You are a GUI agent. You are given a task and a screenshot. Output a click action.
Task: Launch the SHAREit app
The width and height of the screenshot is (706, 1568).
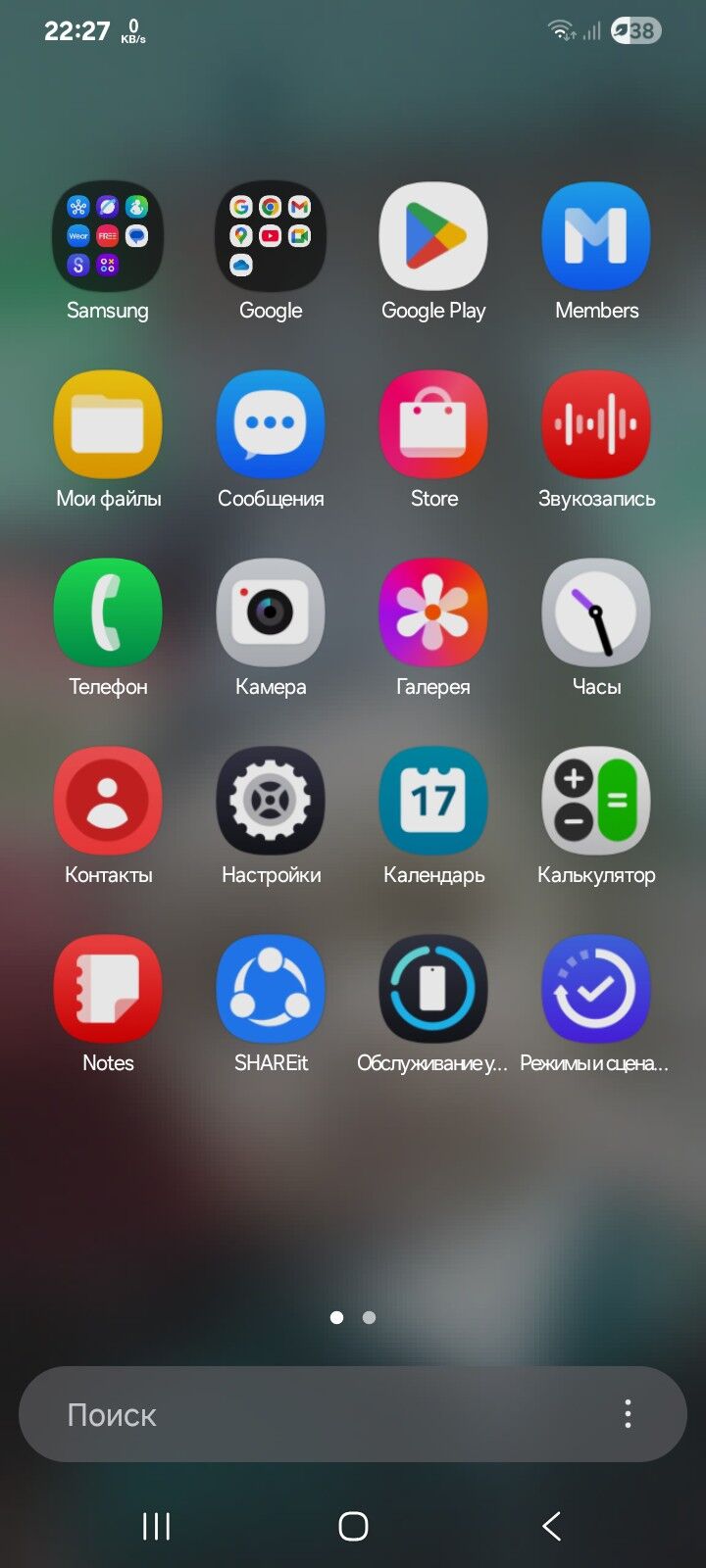[x=271, y=989]
